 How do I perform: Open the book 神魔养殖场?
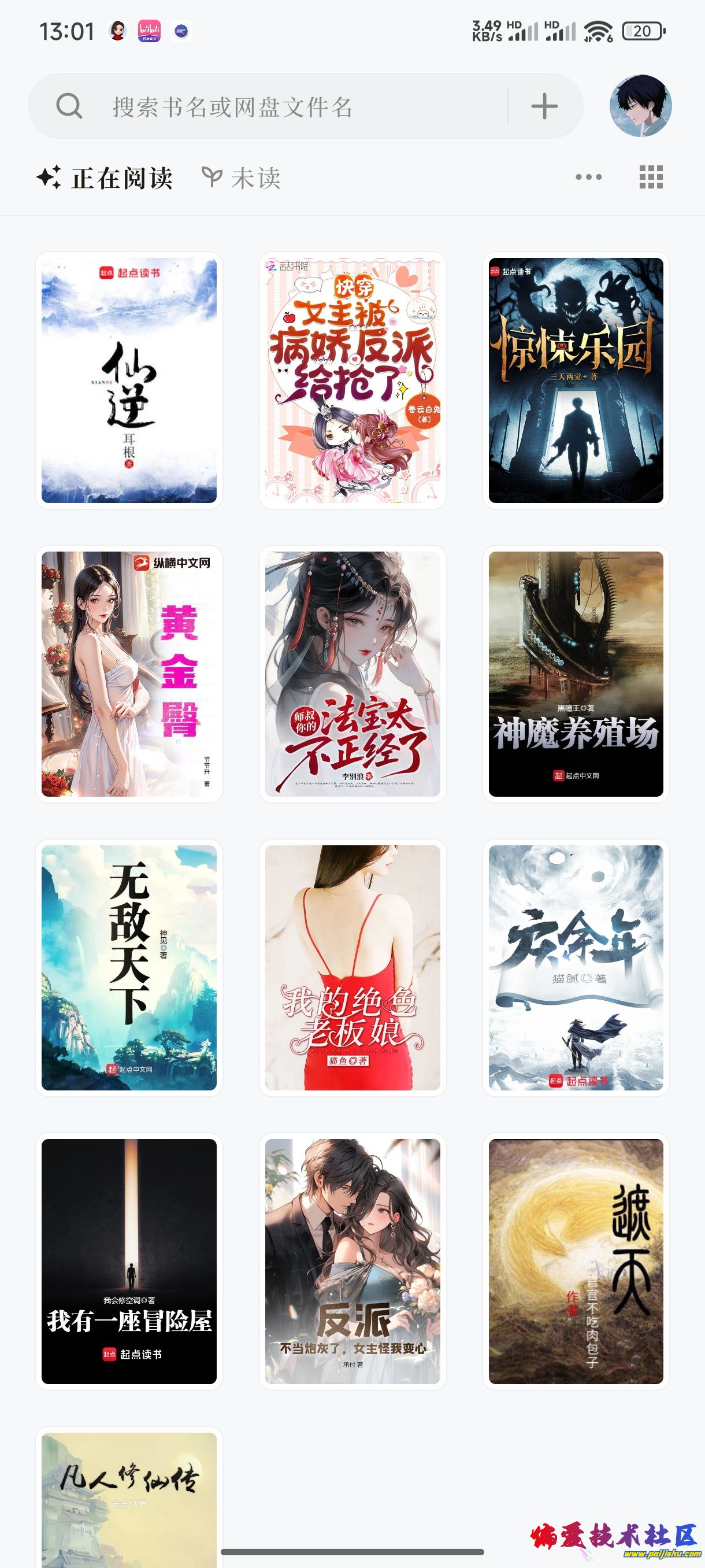576,674
